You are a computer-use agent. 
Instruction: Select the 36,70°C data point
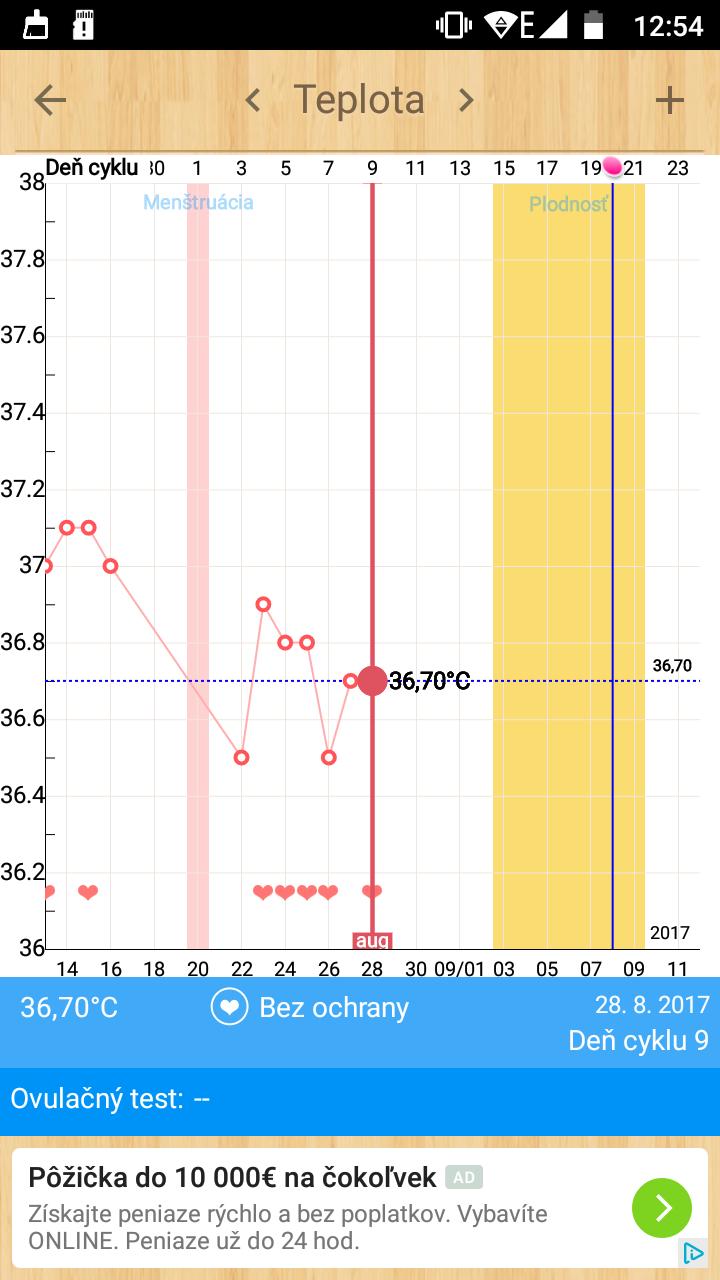[372, 681]
